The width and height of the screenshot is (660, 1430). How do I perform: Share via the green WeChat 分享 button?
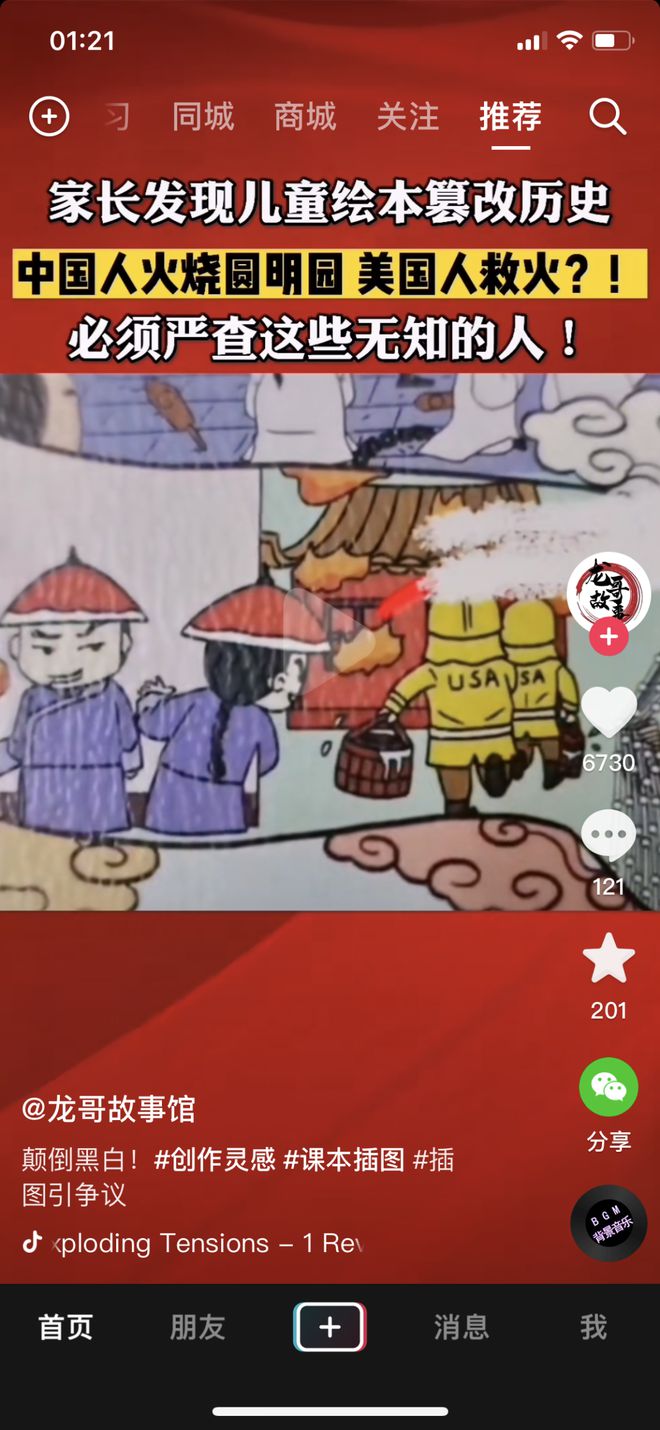(608, 1087)
